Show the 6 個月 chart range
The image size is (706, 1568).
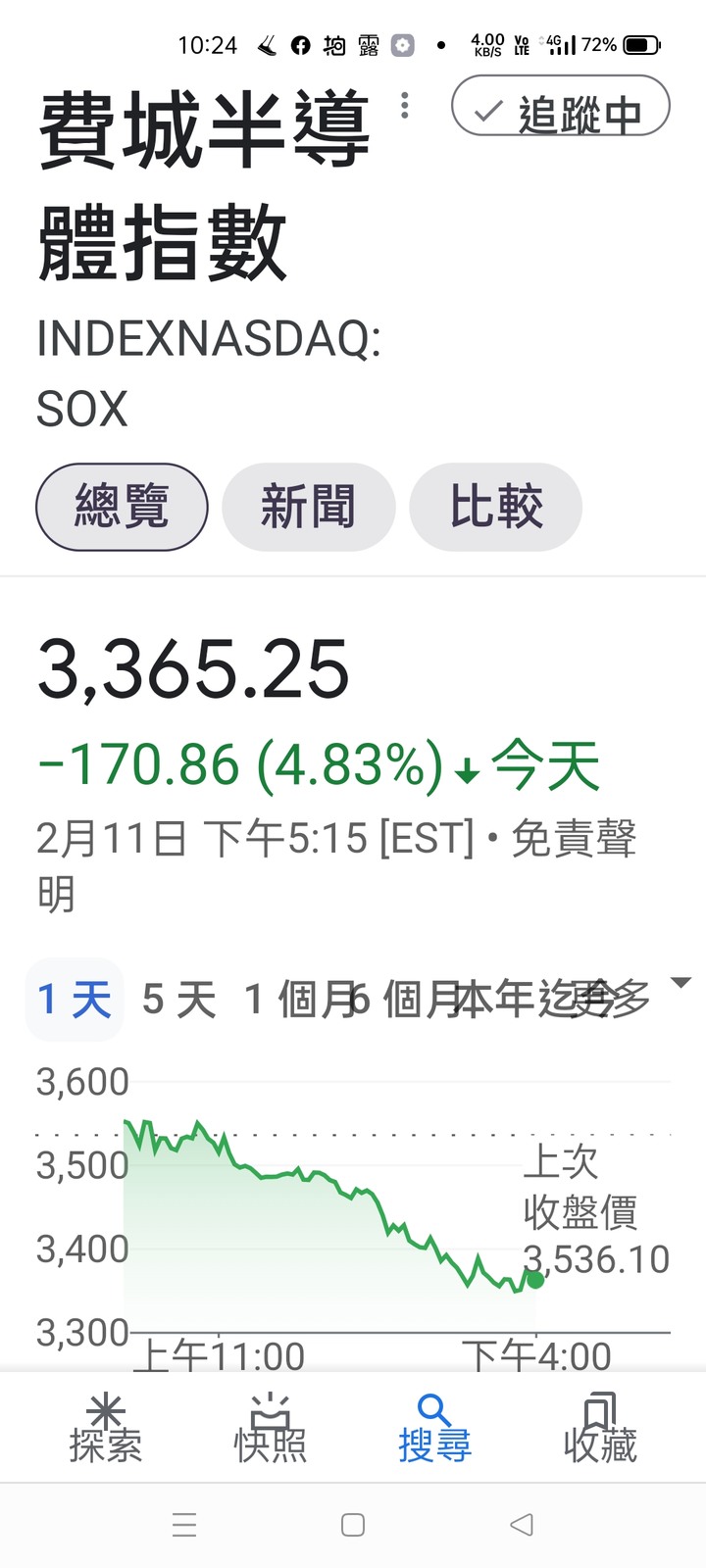pos(405,1000)
